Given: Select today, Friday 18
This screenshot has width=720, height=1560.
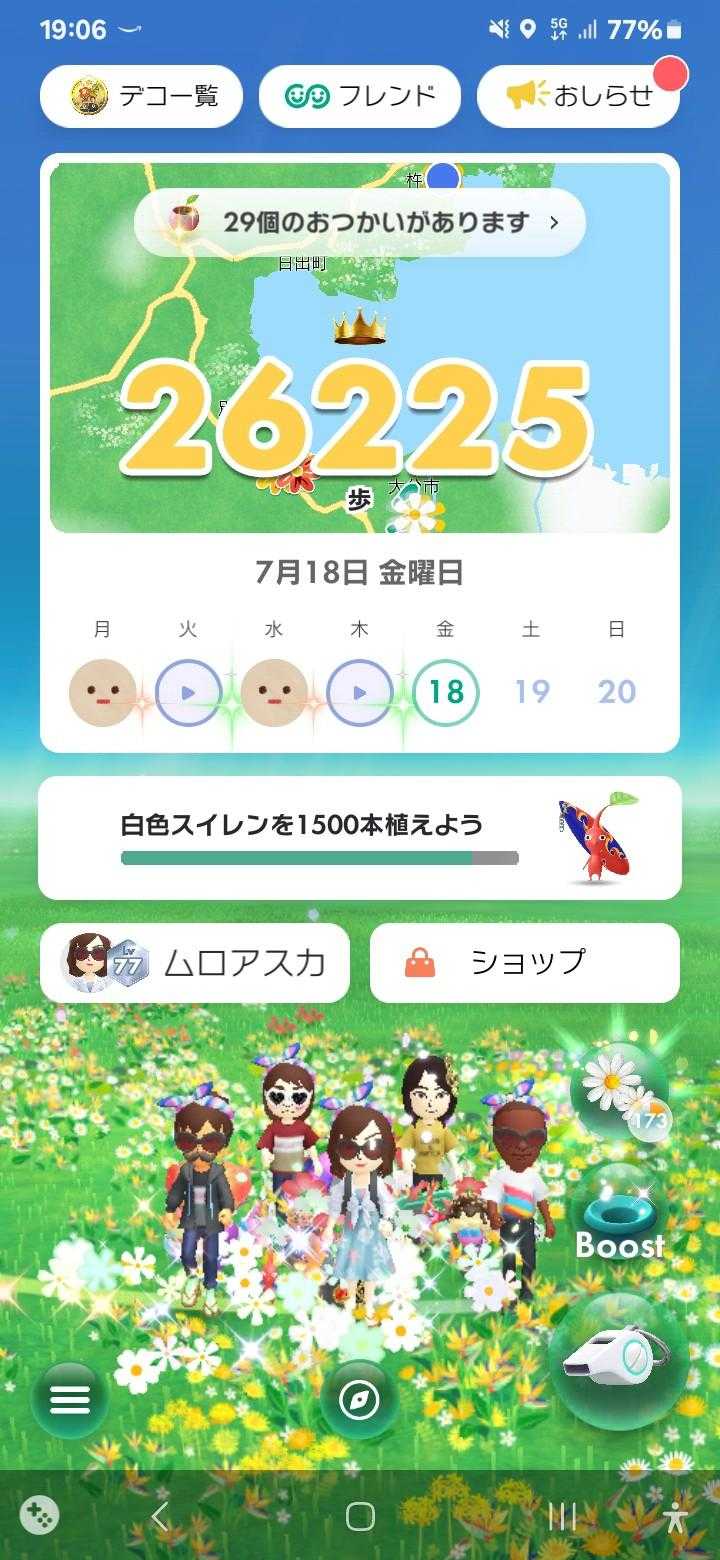Looking at the screenshot, I should point(446,692).
